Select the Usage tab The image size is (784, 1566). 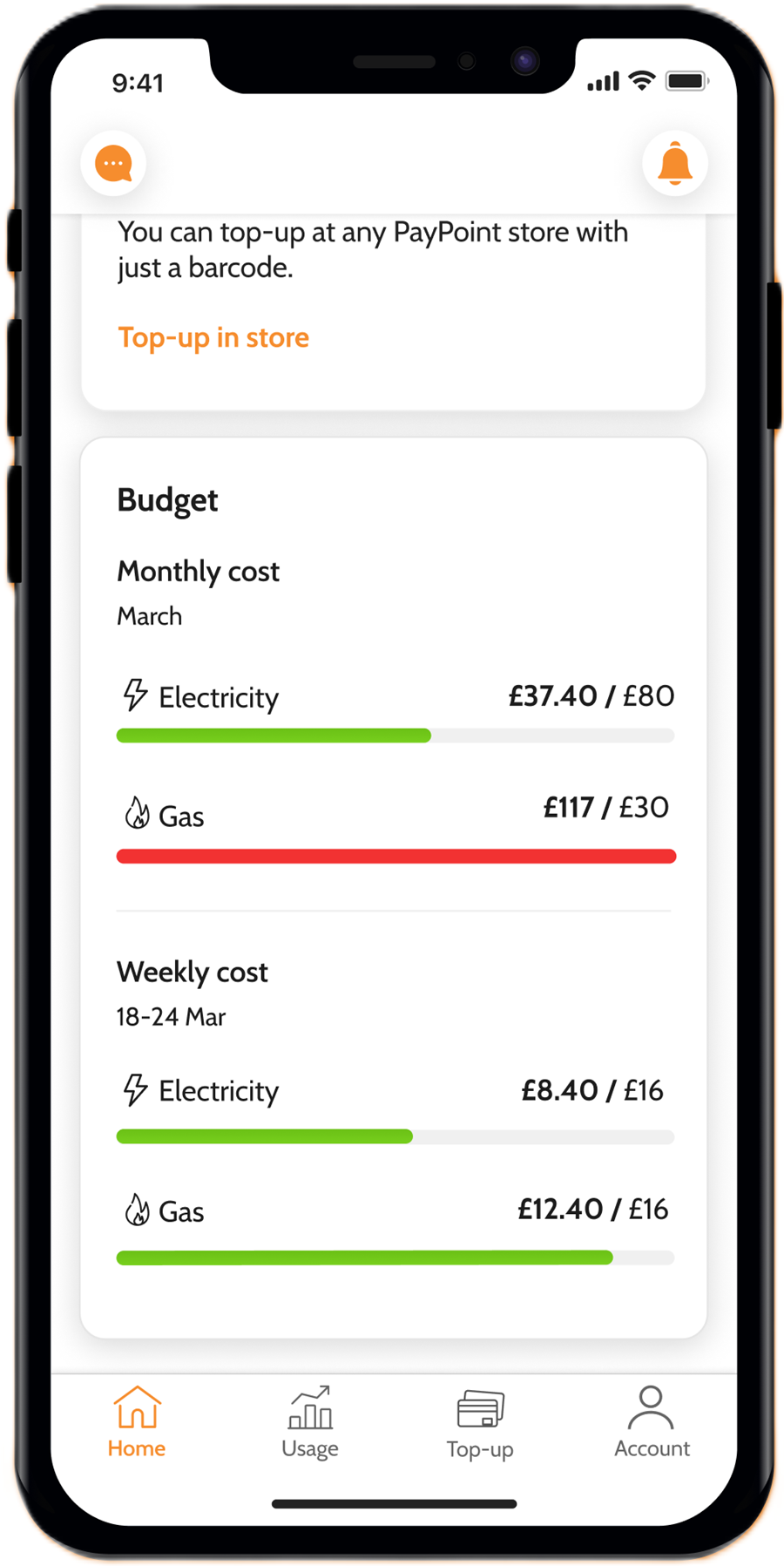[x=309, y=1427]
